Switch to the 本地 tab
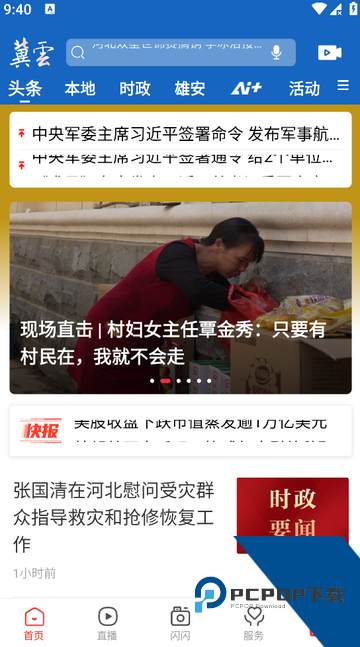This screenshot has height=647, width=360. (80, 89)
